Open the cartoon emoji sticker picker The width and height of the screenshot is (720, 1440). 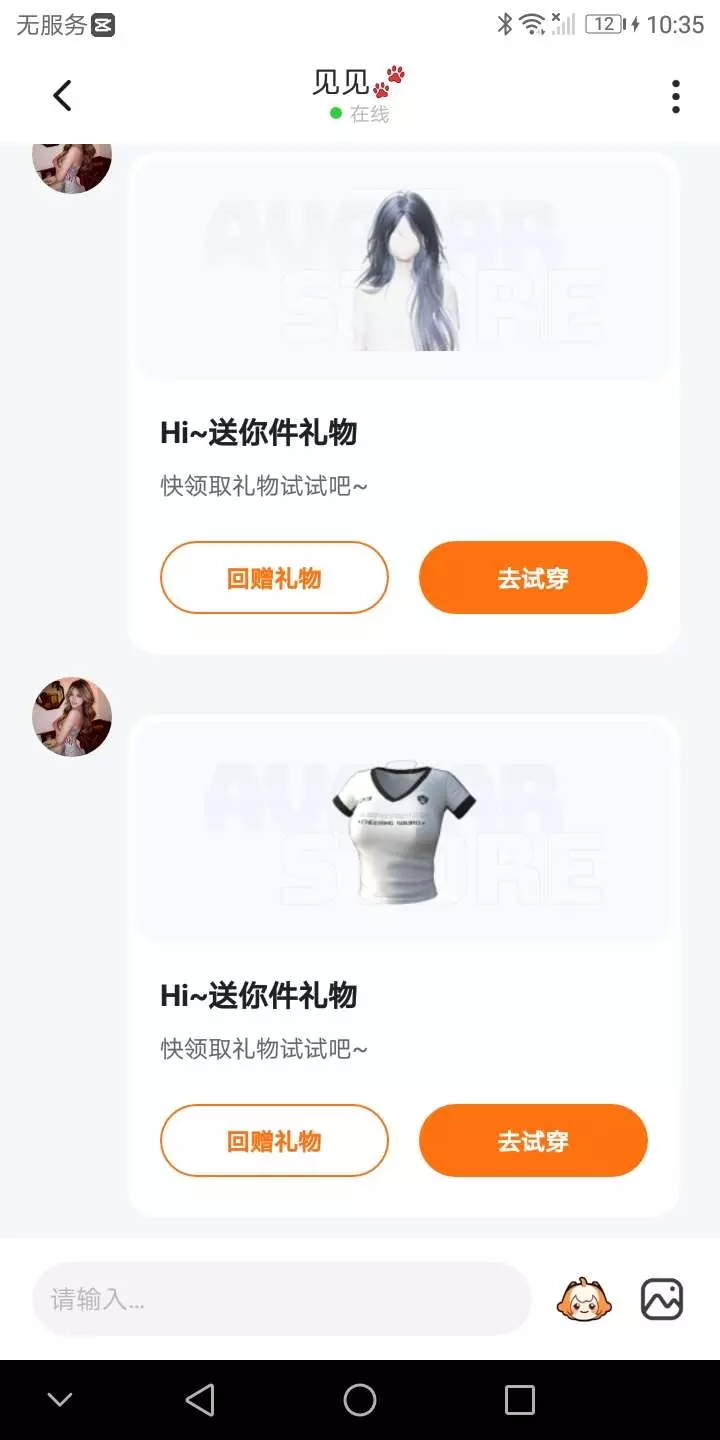pos(585,1299)
